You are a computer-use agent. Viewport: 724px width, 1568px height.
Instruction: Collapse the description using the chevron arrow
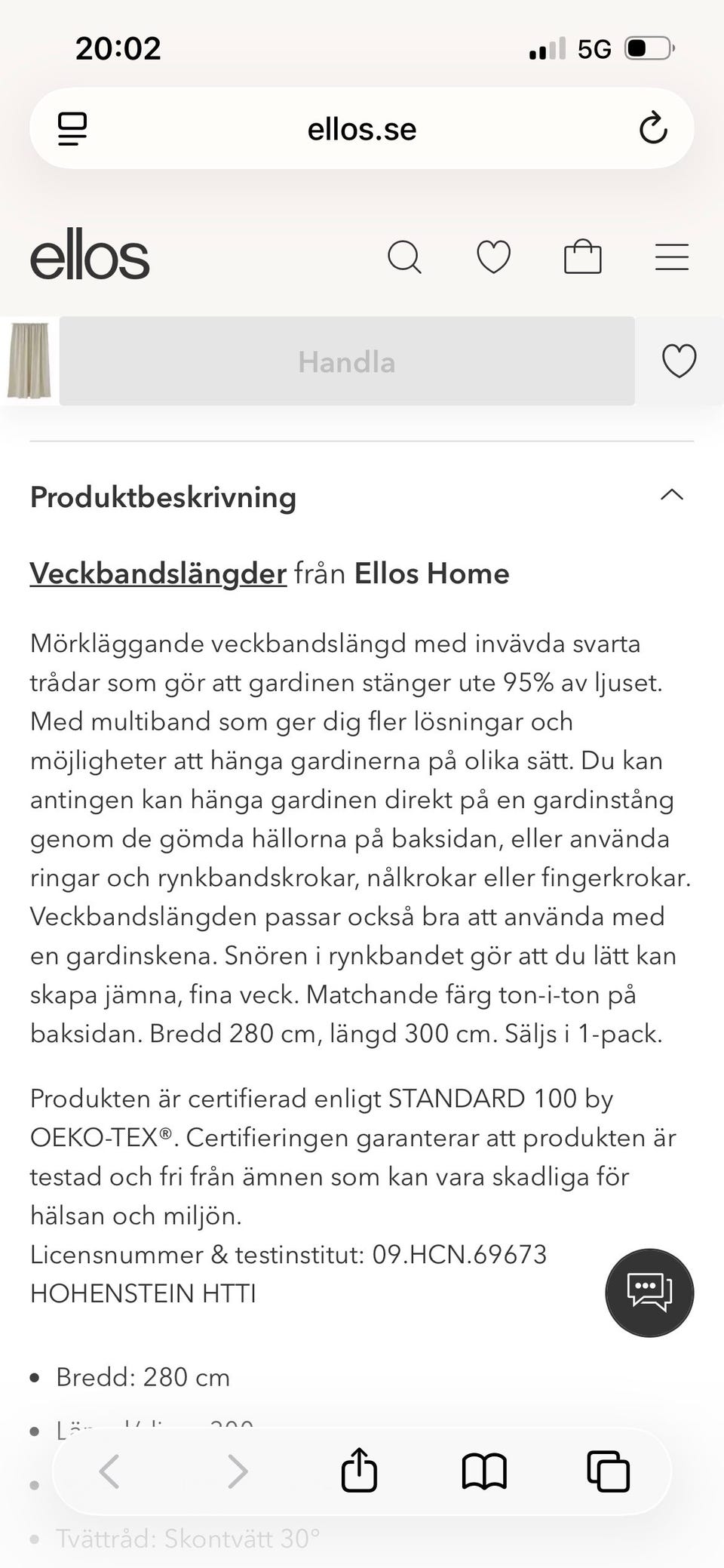click(x=672, y=496)
